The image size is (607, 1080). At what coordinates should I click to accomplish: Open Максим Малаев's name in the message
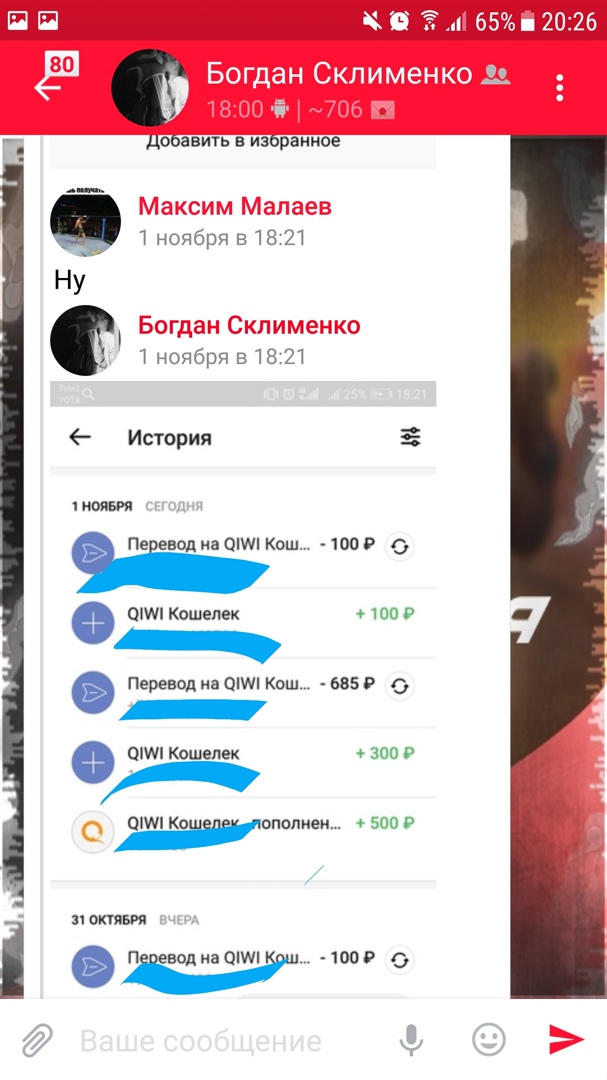[x=235, y=207]
